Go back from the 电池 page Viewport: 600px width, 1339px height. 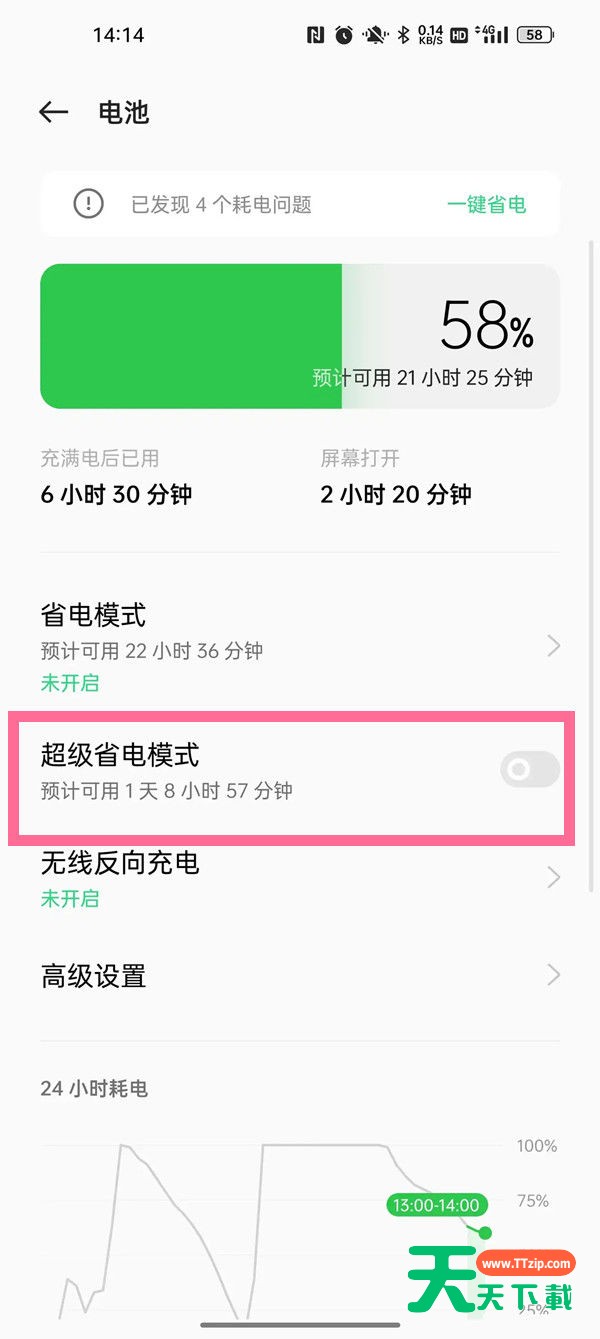pyautogui.click(x=53, y=112)
